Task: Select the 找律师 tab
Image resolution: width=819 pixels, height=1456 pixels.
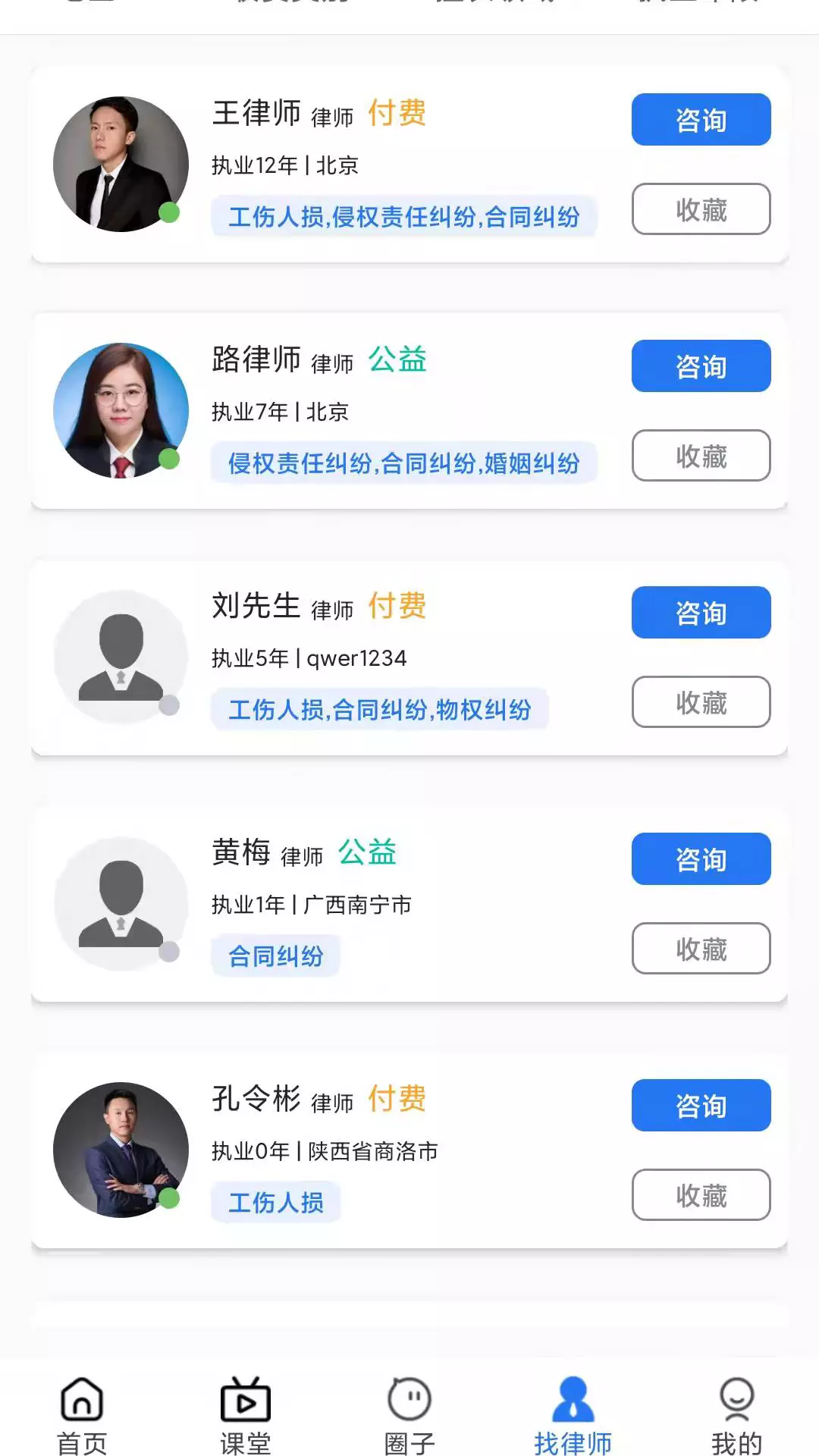Action: pos(573,1415)
